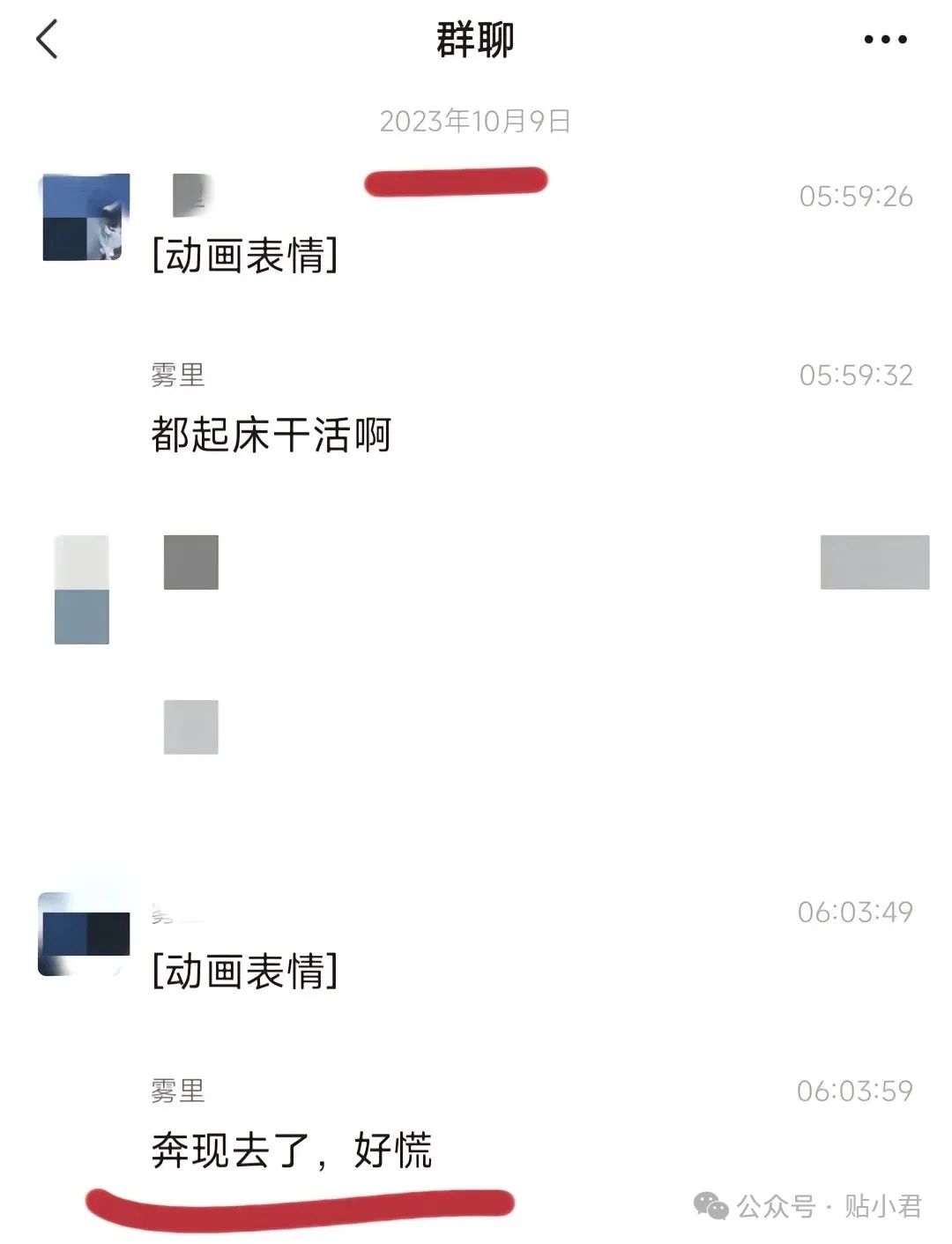
Task: Open the avatar beside the 06:03:49 message
Action: (x=84, y=934)
